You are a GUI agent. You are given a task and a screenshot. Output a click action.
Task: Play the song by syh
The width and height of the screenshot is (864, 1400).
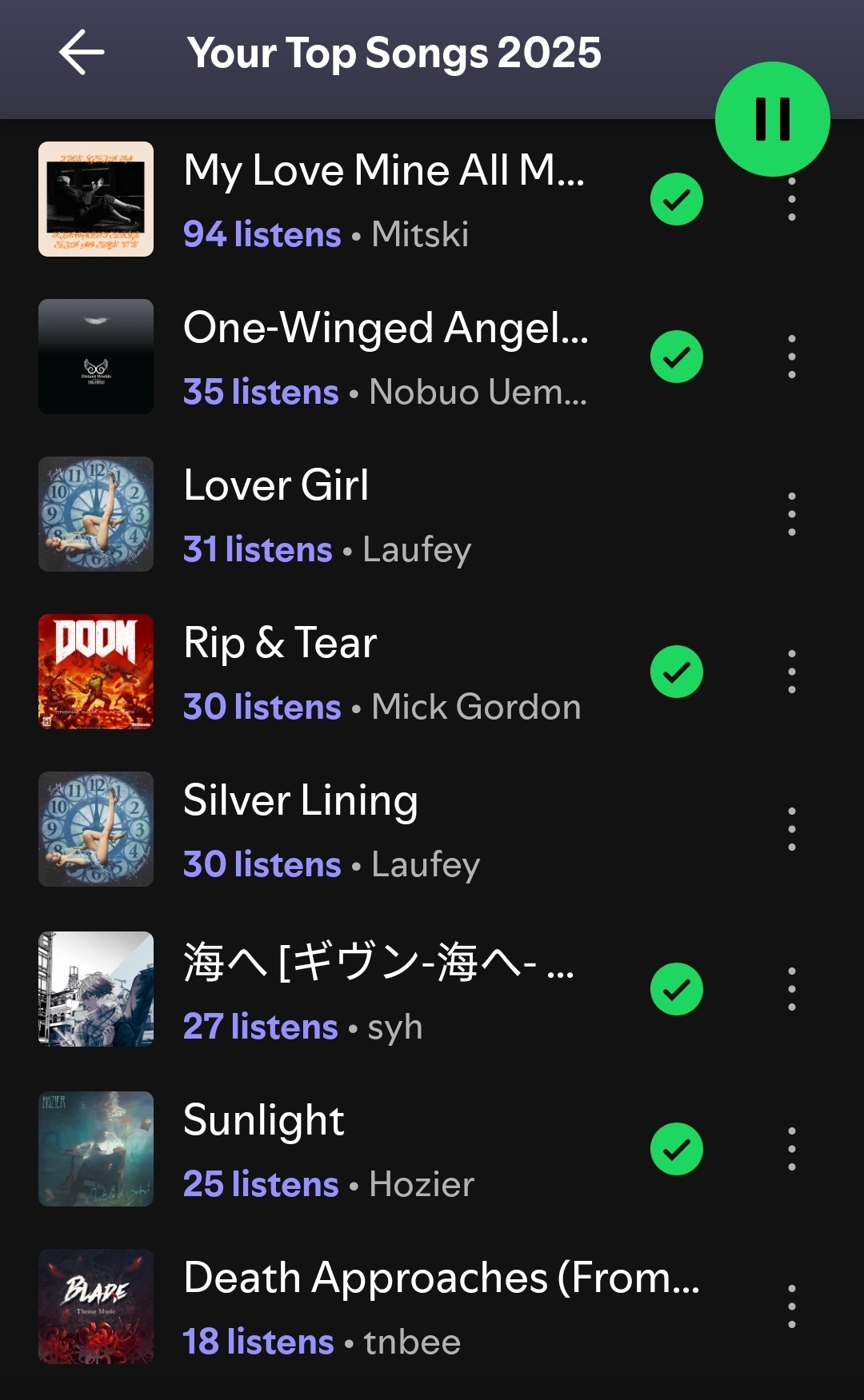pyautogui.click(x=384, y=989)
